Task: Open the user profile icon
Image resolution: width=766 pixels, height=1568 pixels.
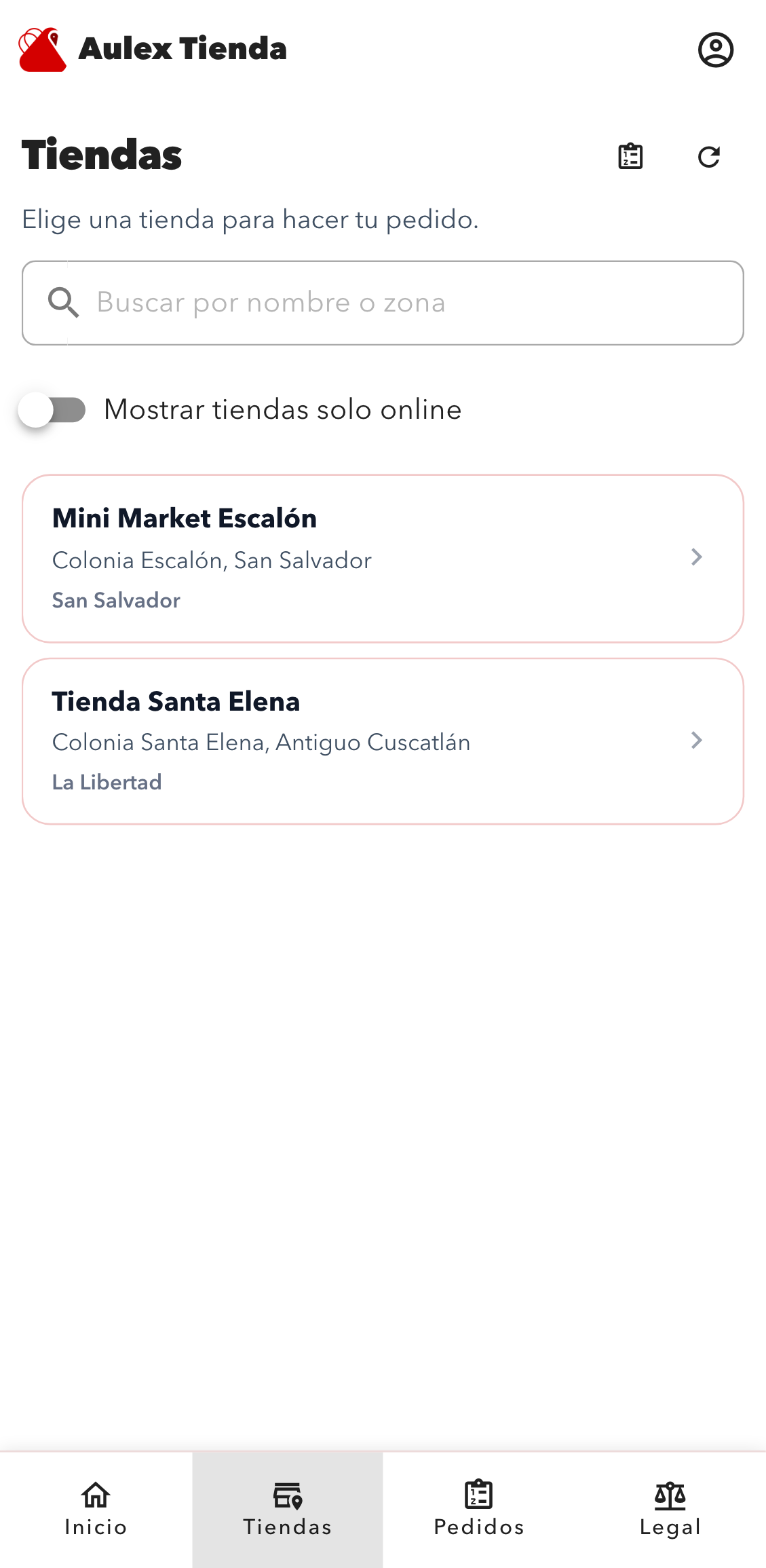Action: 717,48
